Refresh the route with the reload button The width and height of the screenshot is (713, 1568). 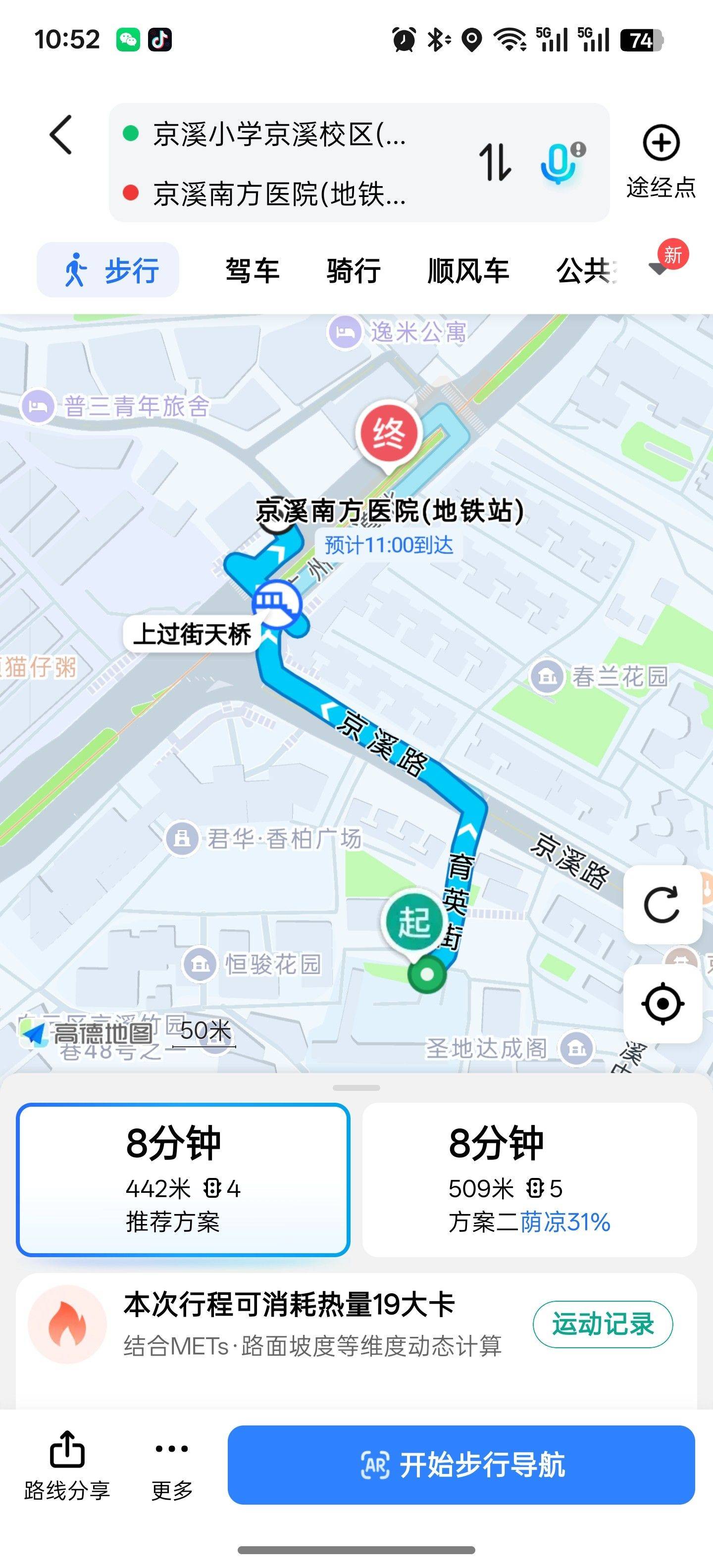click(x=662, y=905)
